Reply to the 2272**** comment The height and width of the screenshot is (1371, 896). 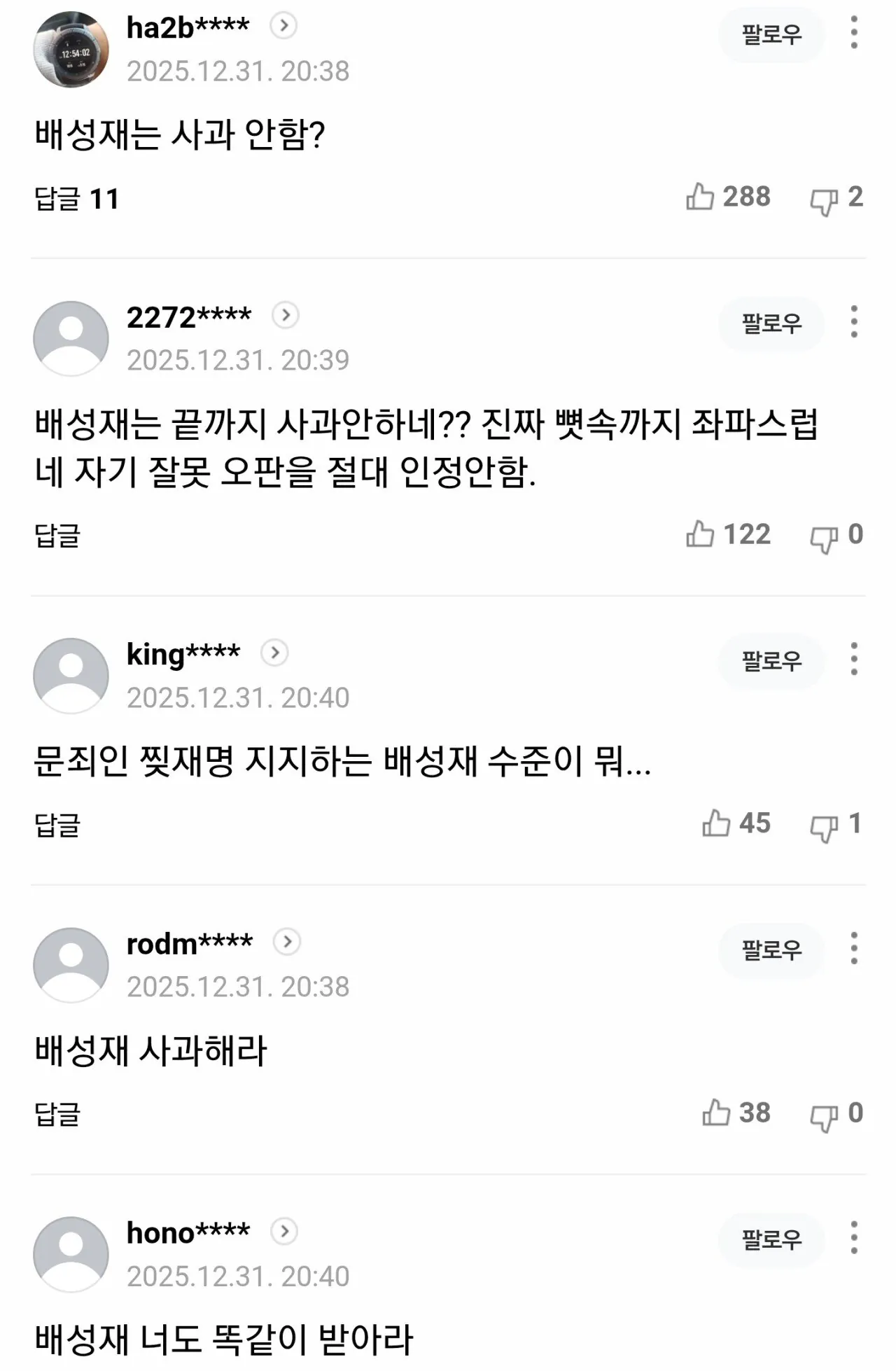pos(57,536)
